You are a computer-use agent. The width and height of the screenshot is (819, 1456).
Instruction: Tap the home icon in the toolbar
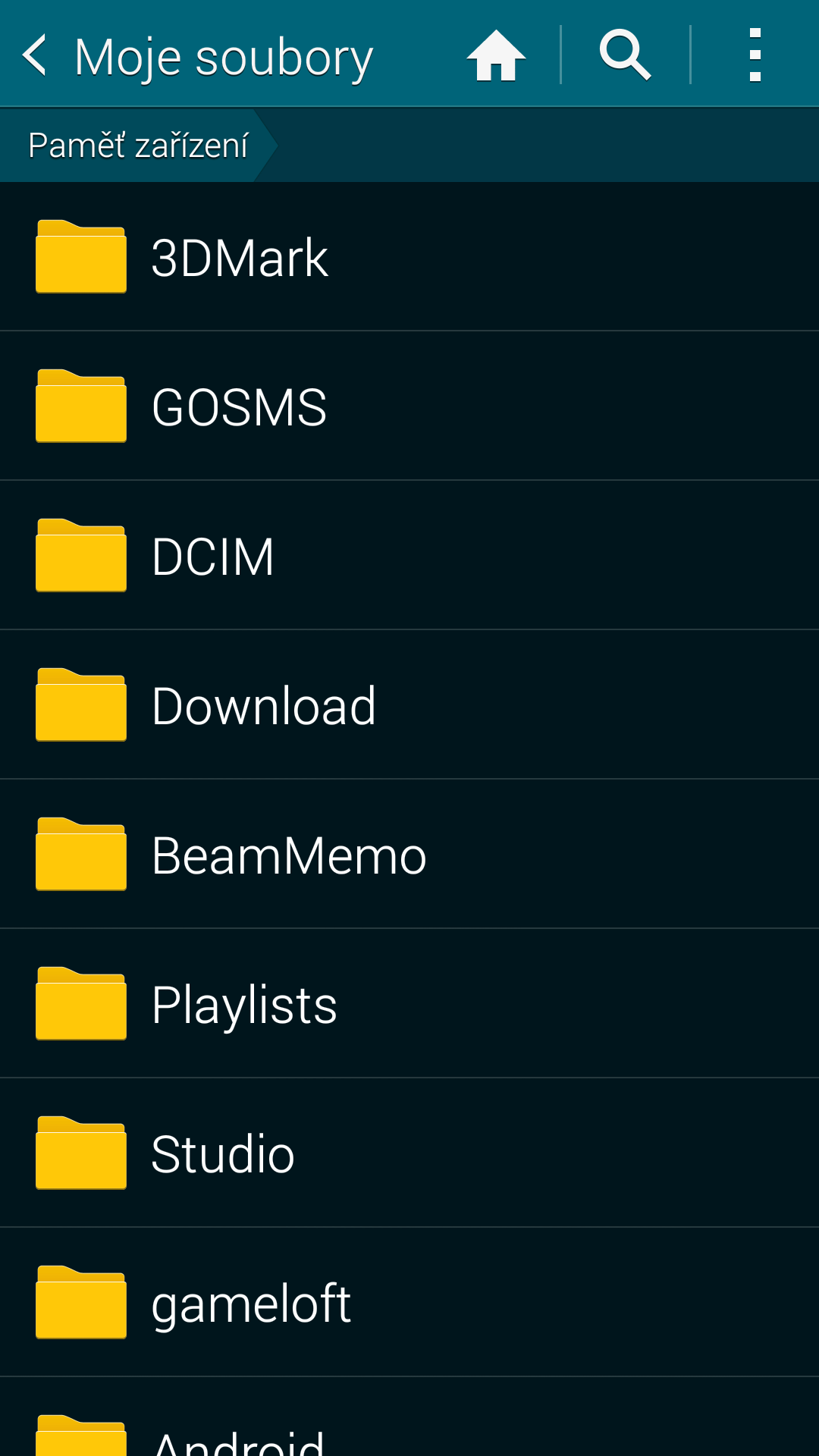click(496, 55)
